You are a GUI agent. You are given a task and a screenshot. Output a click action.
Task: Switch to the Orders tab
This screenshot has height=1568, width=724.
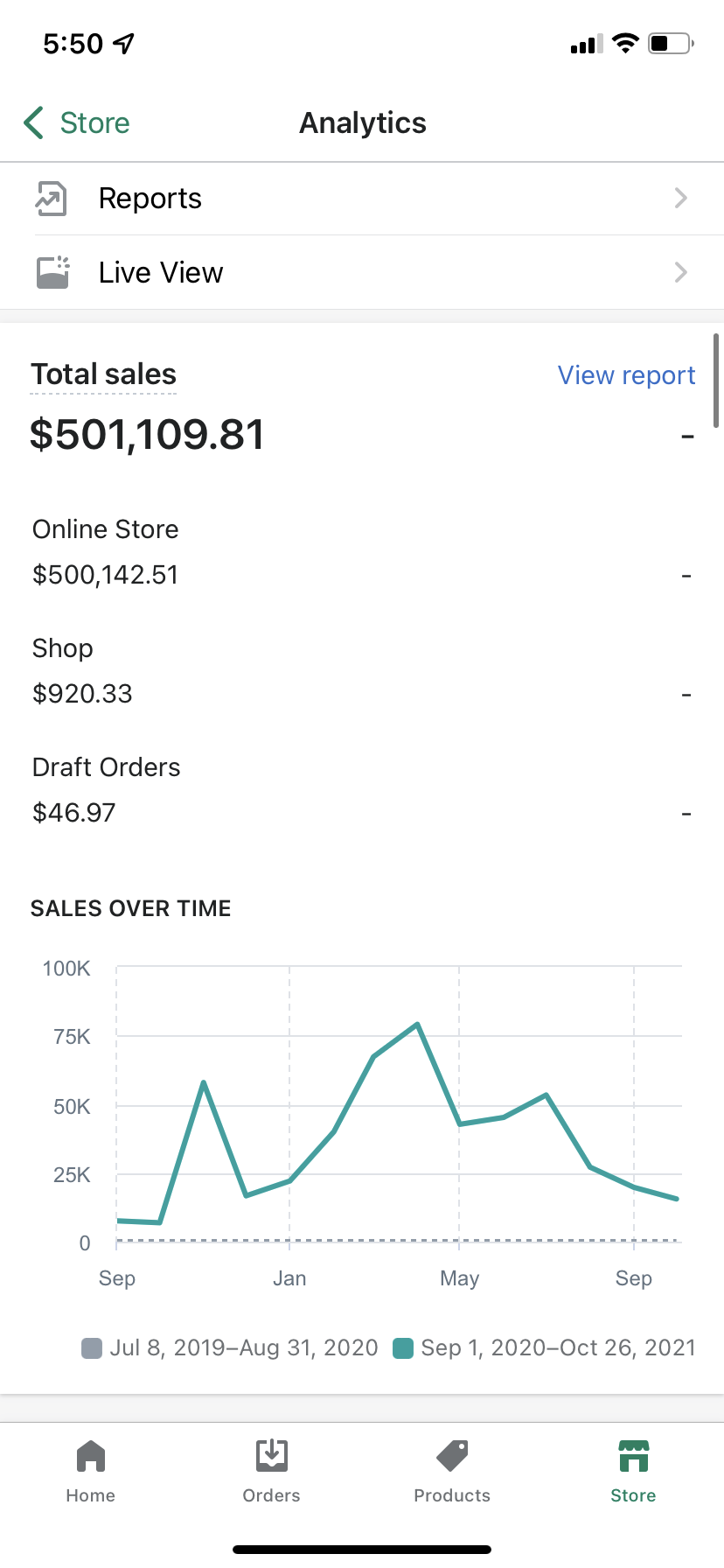click(x=271, y=1471)
